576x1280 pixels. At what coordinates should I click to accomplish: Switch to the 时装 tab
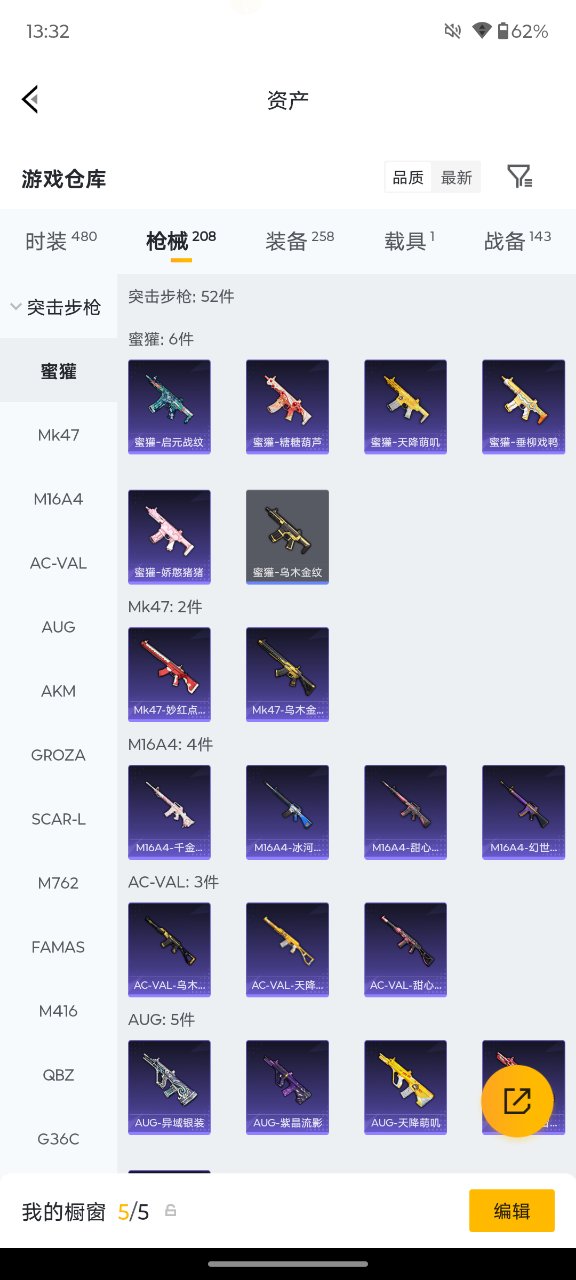(61, 241)
